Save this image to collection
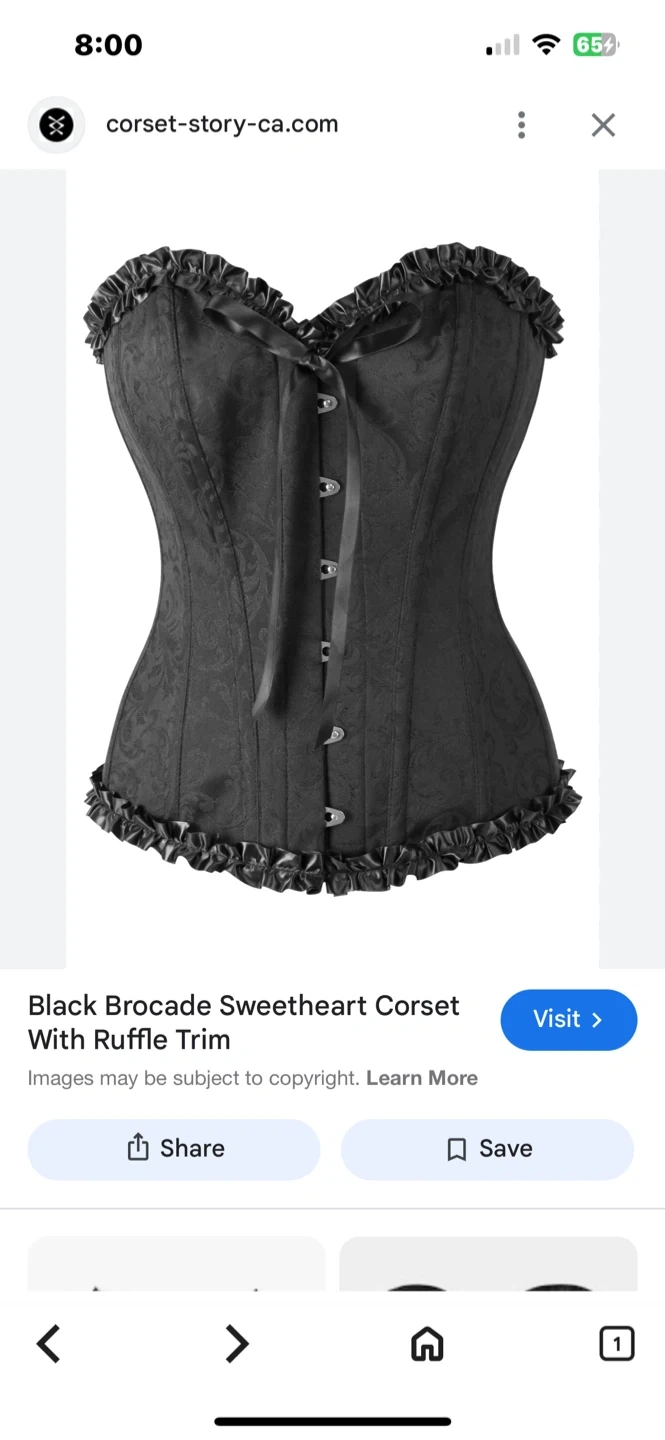 (488, 1148)
